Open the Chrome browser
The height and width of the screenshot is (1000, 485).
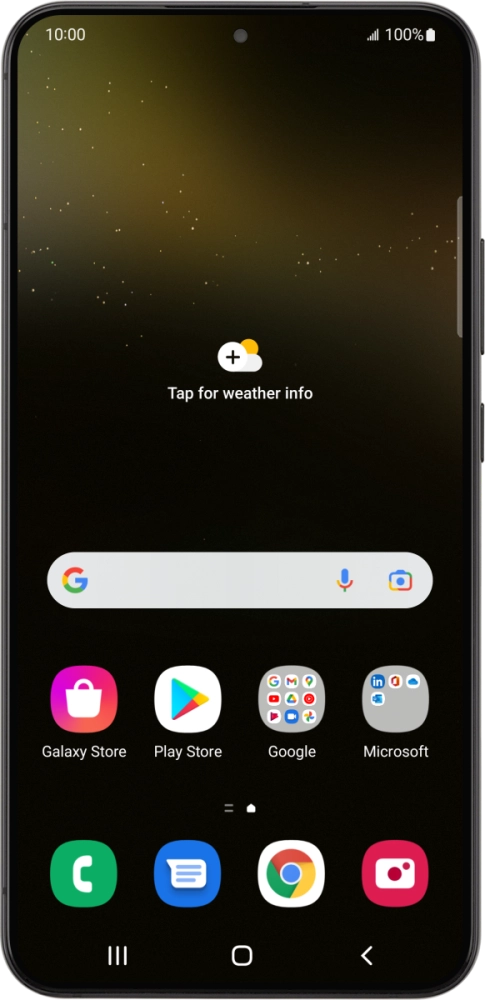(x=292, y=874)
